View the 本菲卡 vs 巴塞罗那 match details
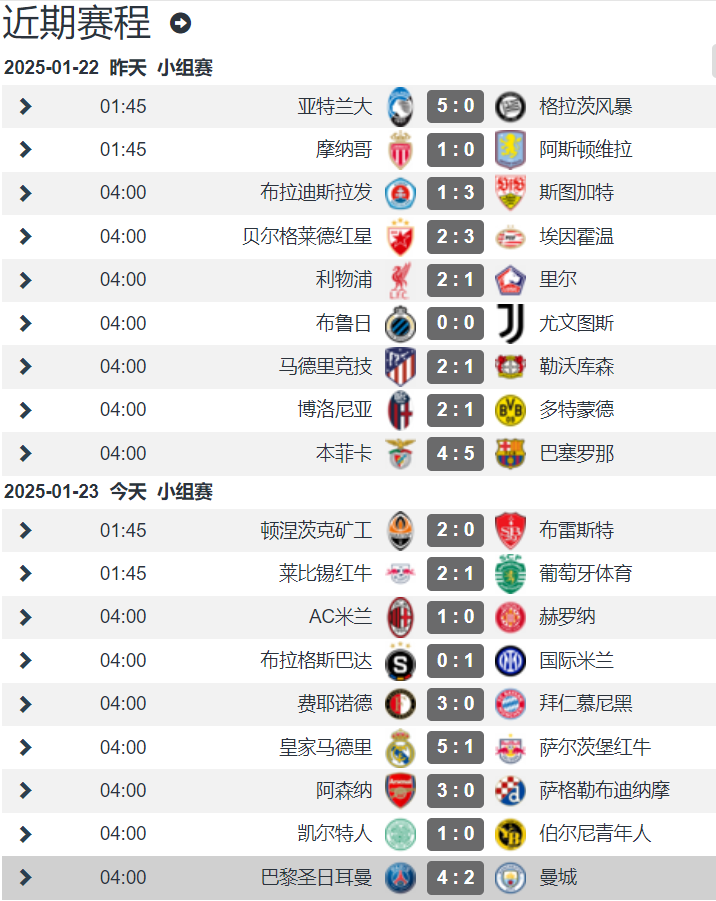 26,454
